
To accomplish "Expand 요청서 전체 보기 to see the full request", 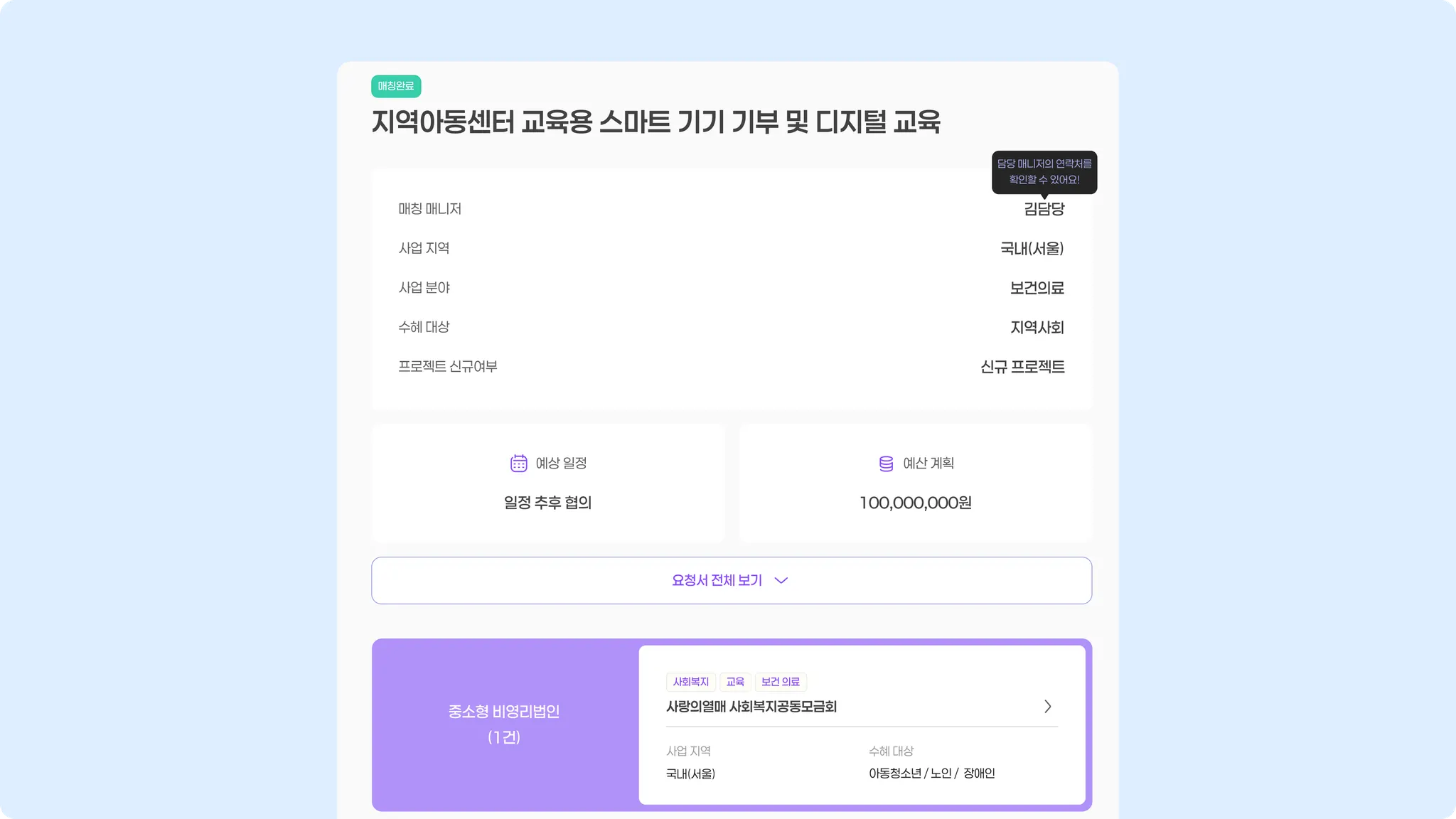I will pyautogui.click(x=731, y=580).
